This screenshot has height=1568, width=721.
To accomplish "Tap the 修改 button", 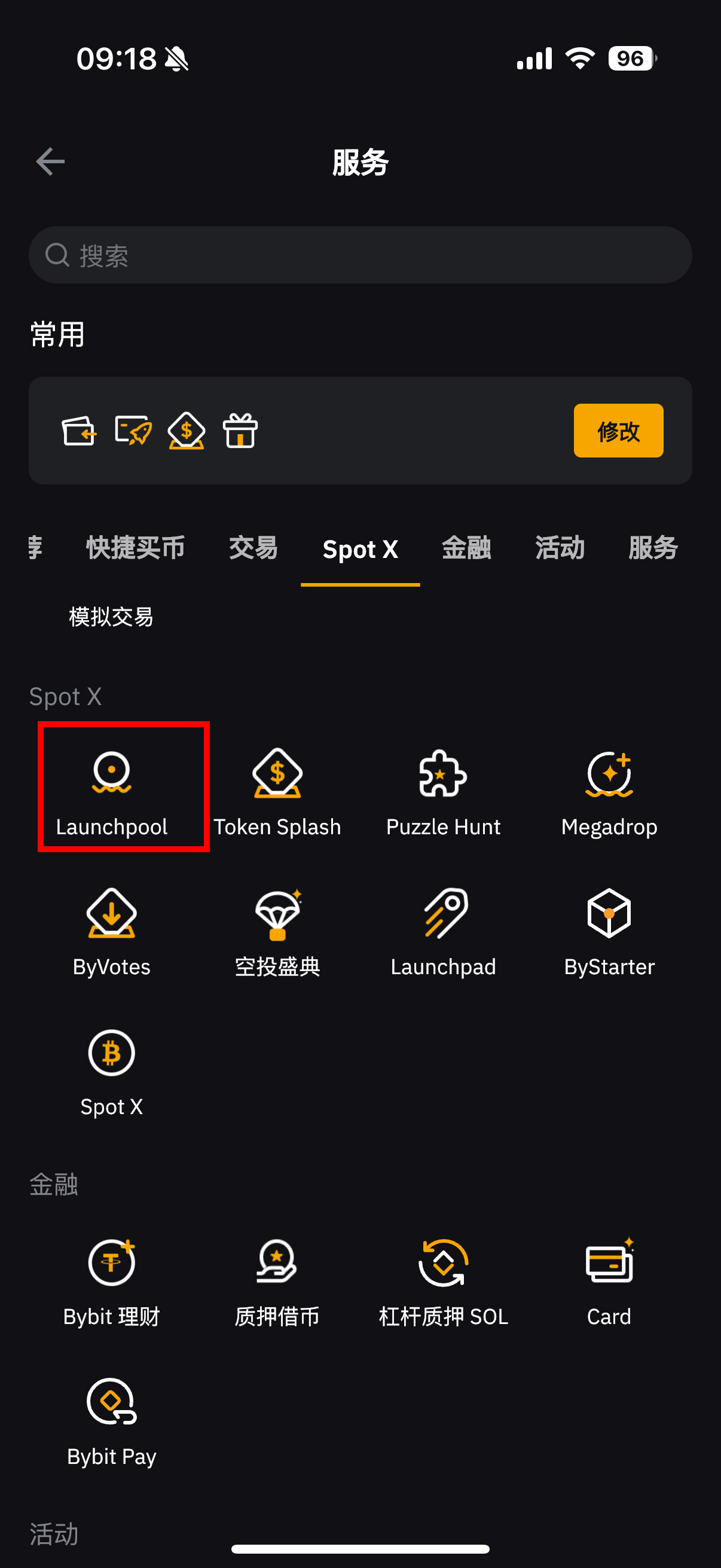I will coord(618,431).
